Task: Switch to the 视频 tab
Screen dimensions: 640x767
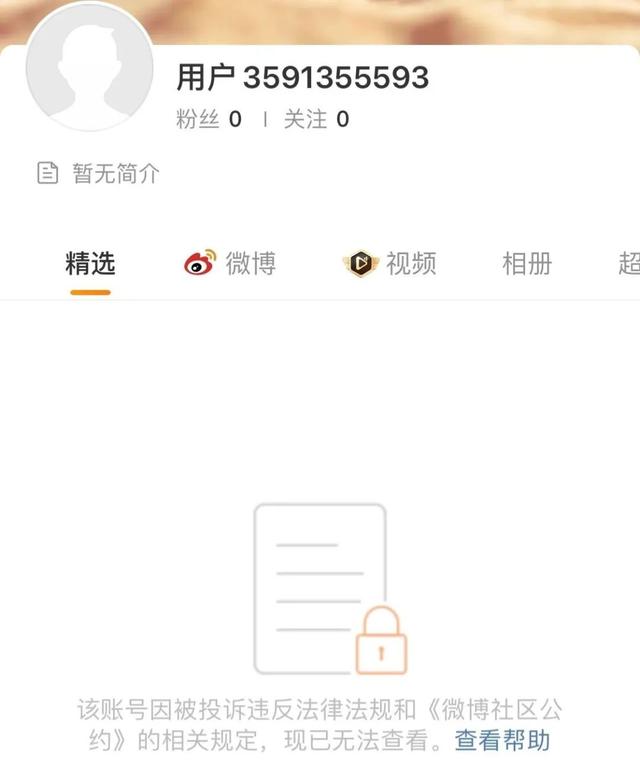Action: click(390, 264)
